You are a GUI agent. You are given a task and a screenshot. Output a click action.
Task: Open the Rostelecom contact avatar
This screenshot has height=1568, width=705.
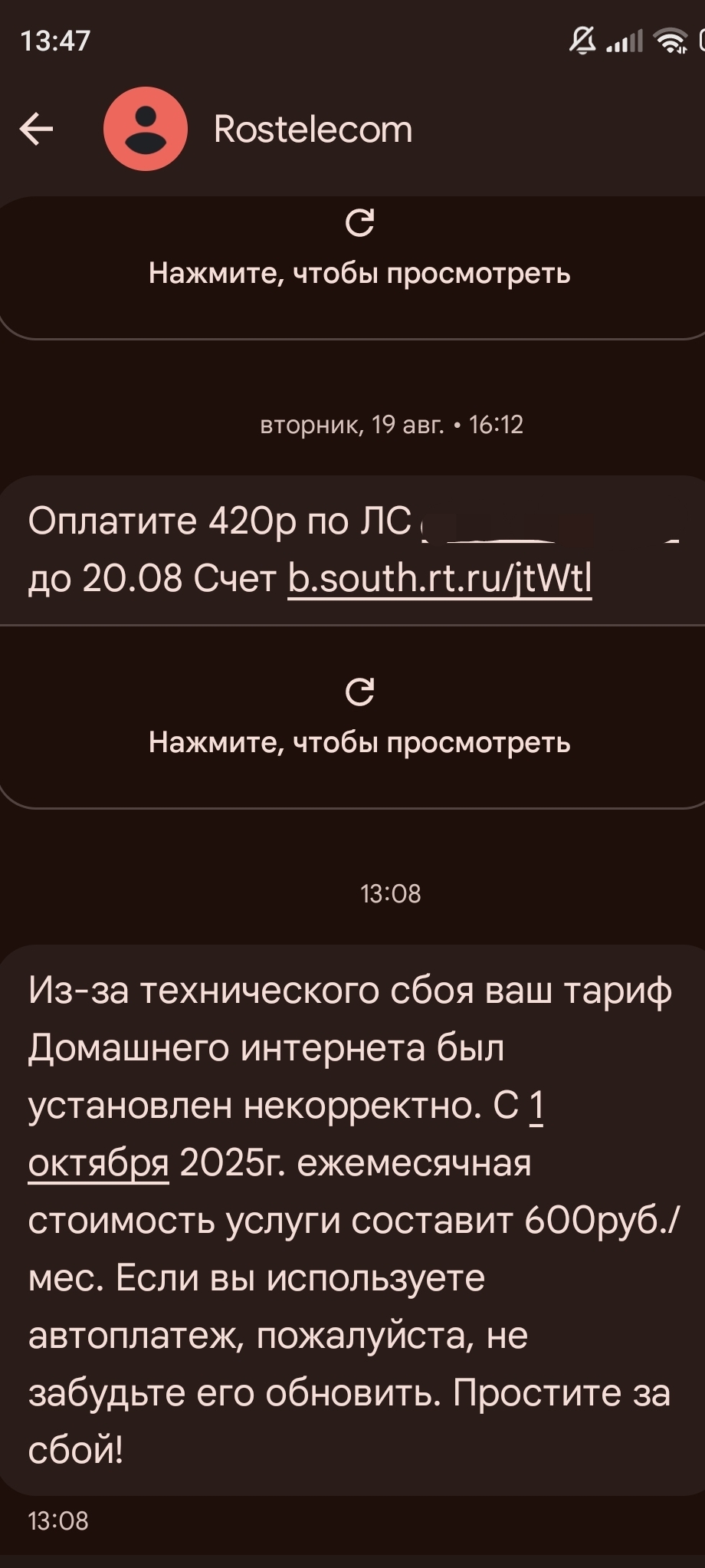(146, 129)
